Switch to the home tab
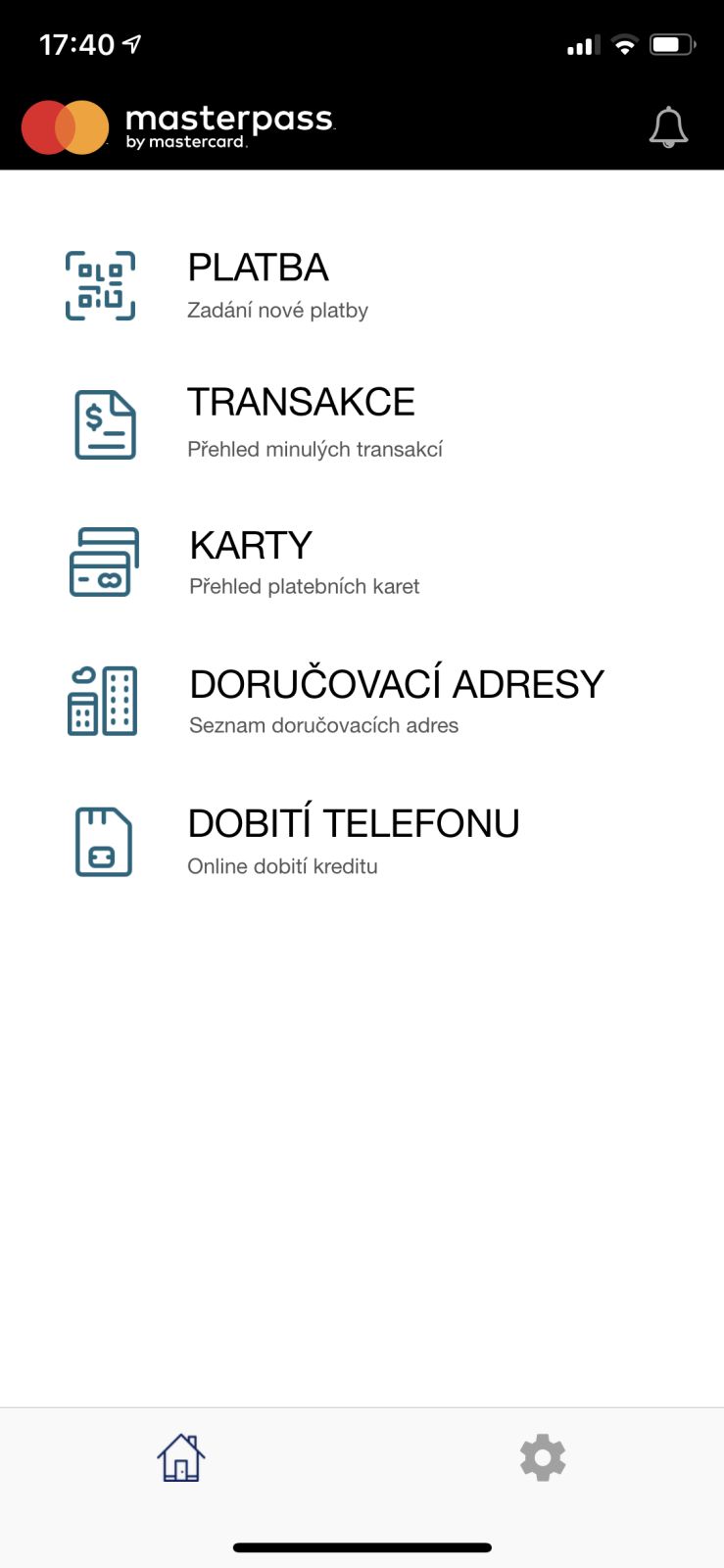This screenshot has width=724, height=1568. tap(181, 1457)
